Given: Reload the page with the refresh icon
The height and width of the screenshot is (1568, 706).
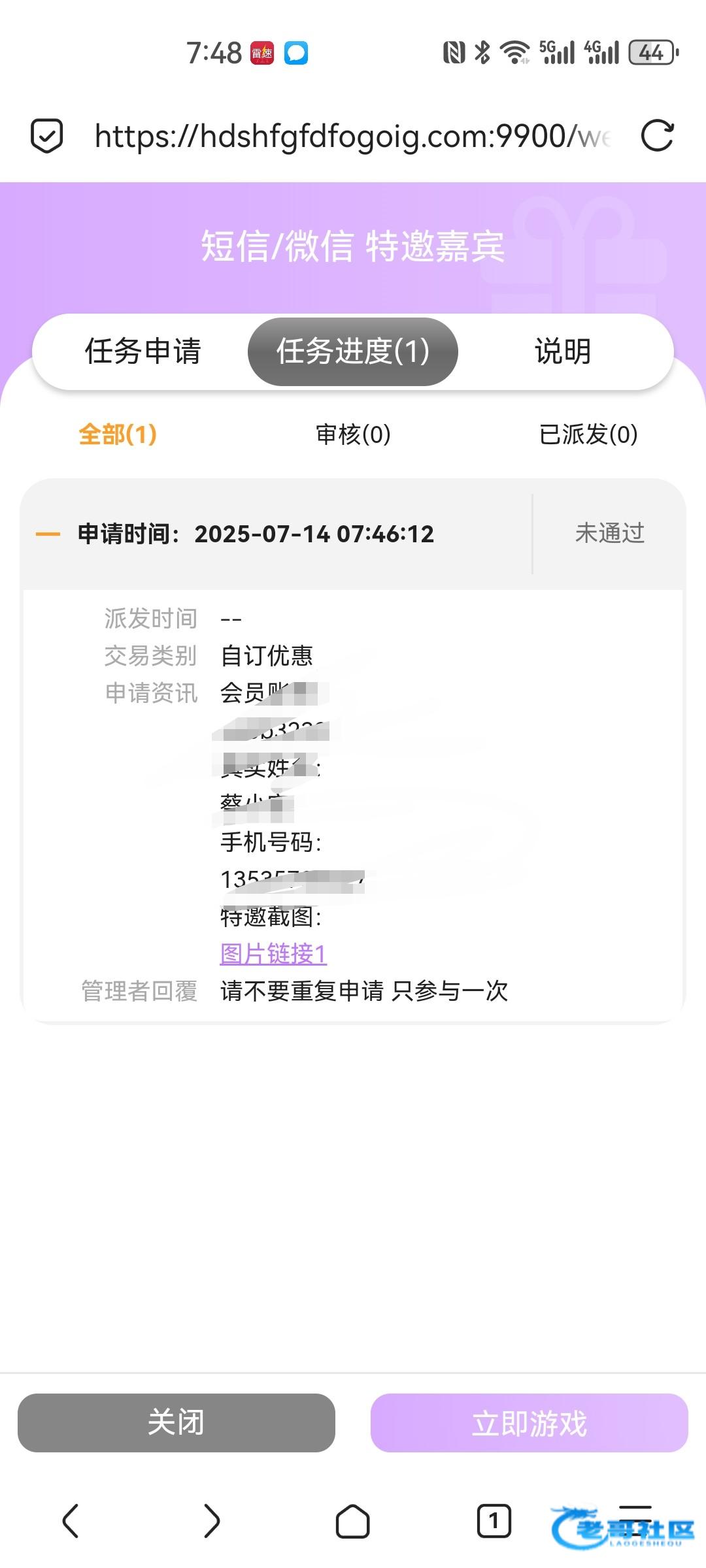Looking at the screenshot, I should tap(657, 136).
